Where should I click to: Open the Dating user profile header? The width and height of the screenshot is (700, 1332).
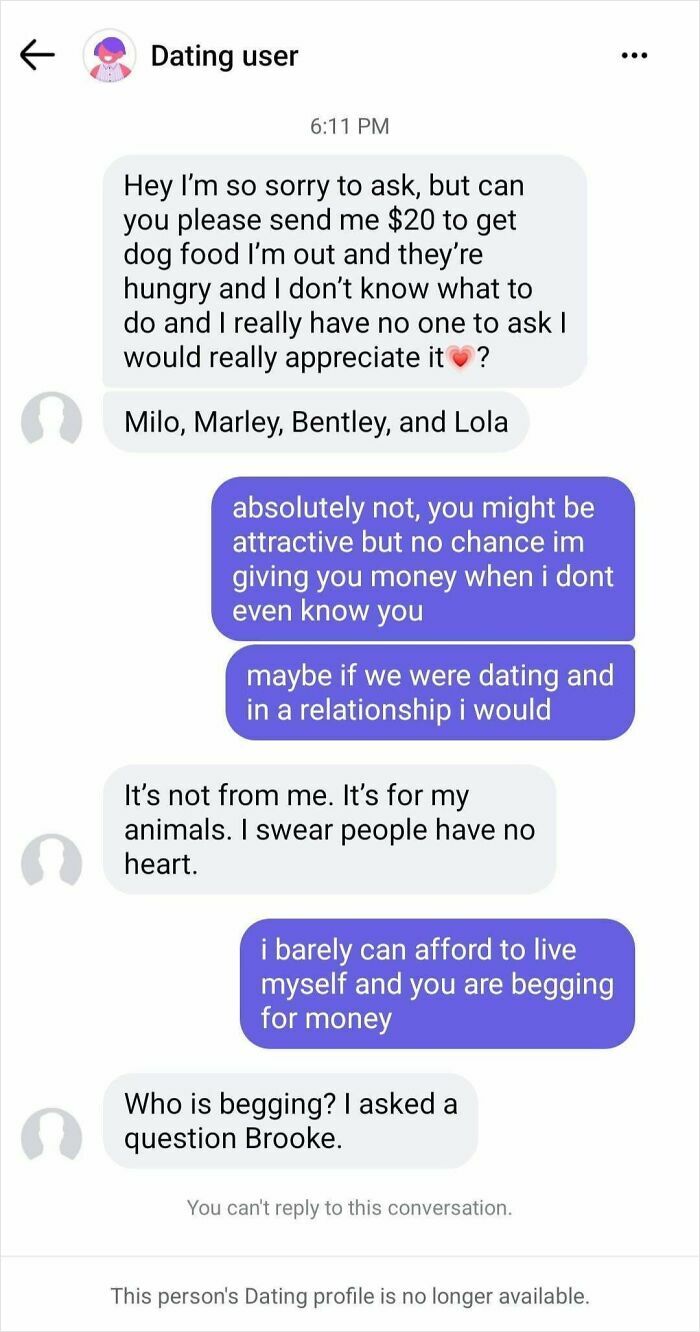(x=223, y=56)
